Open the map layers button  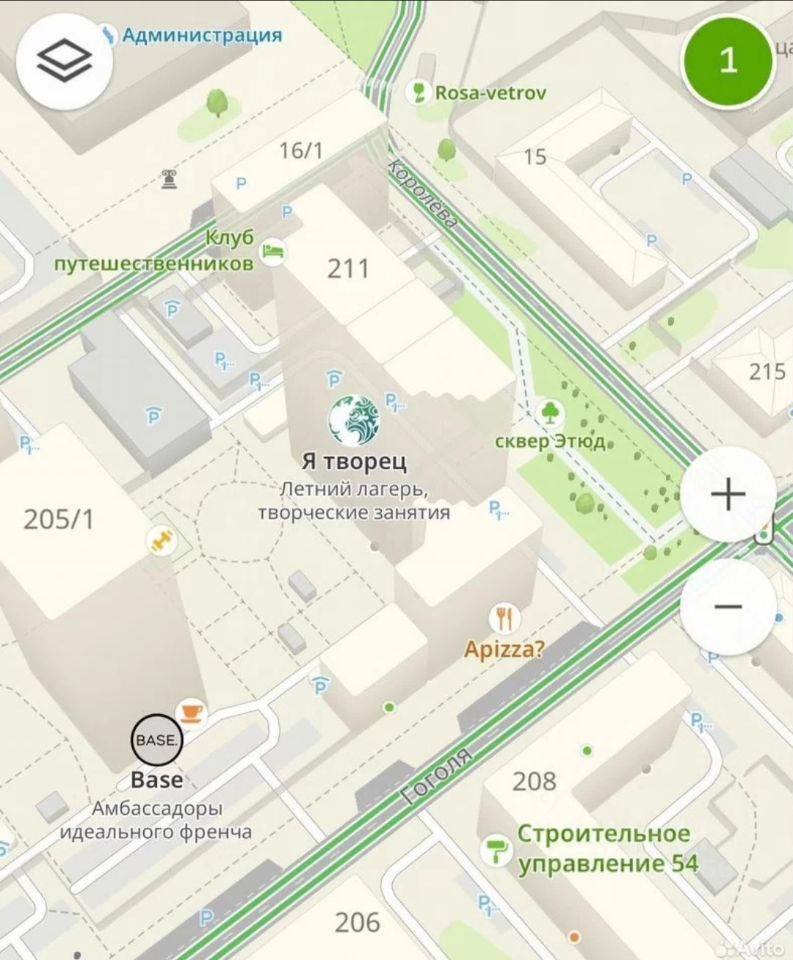click(x=63, y=60)
